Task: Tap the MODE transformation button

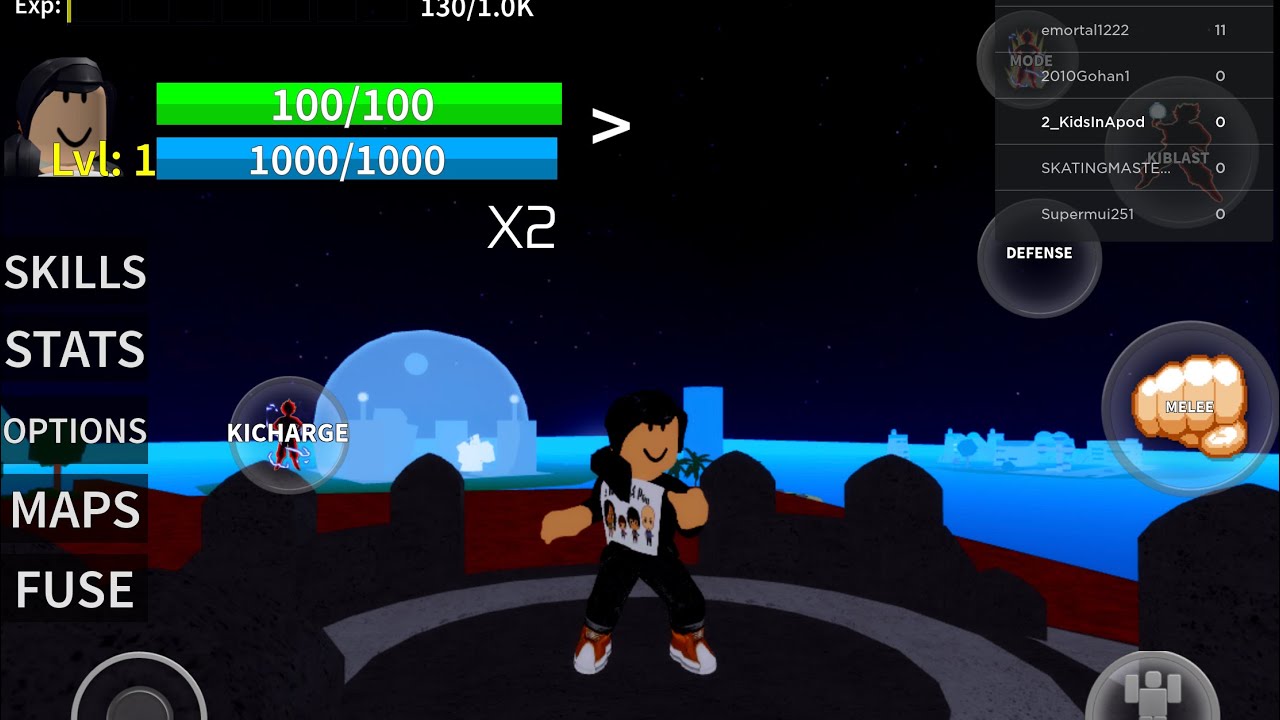Action: click(x=1030, y=60)
